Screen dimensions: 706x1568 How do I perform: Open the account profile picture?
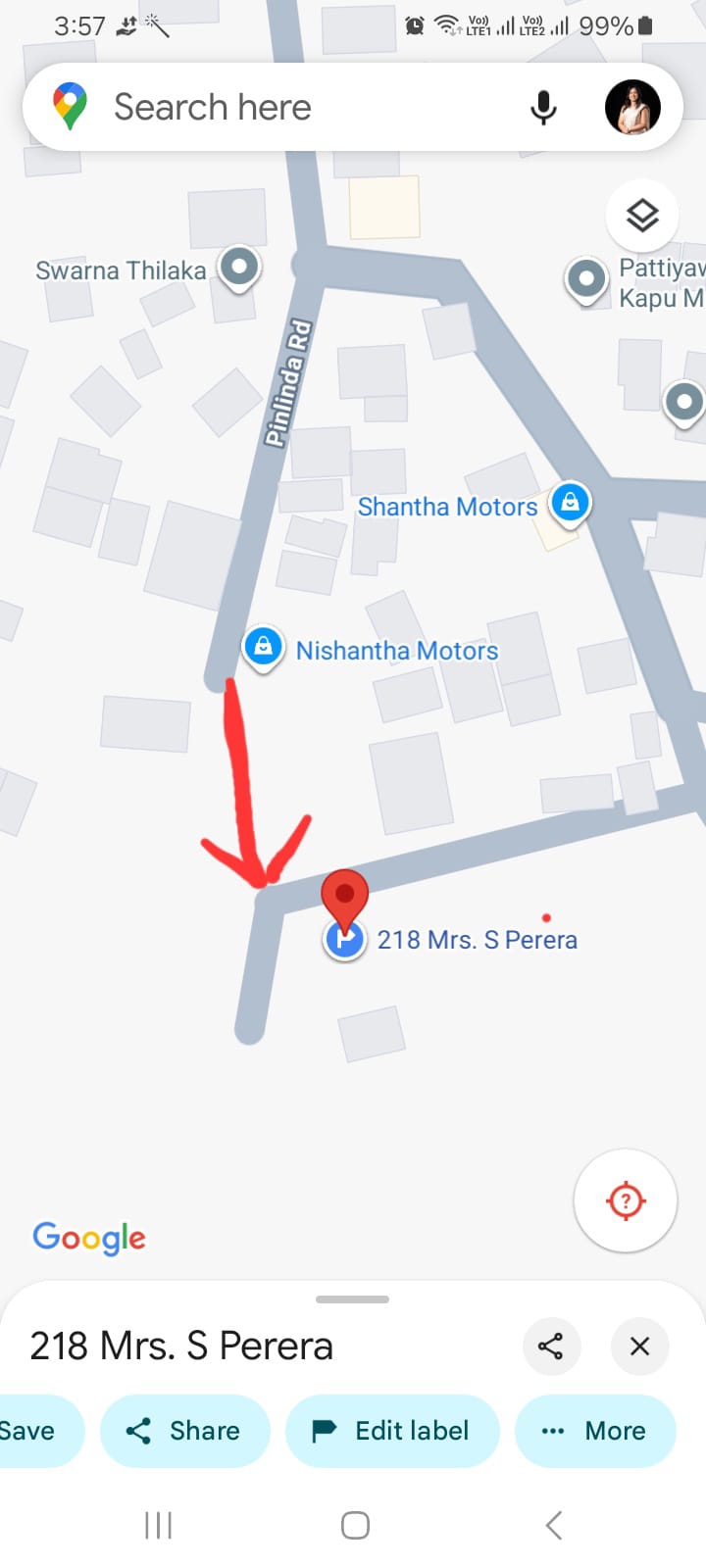pos(632,107)
